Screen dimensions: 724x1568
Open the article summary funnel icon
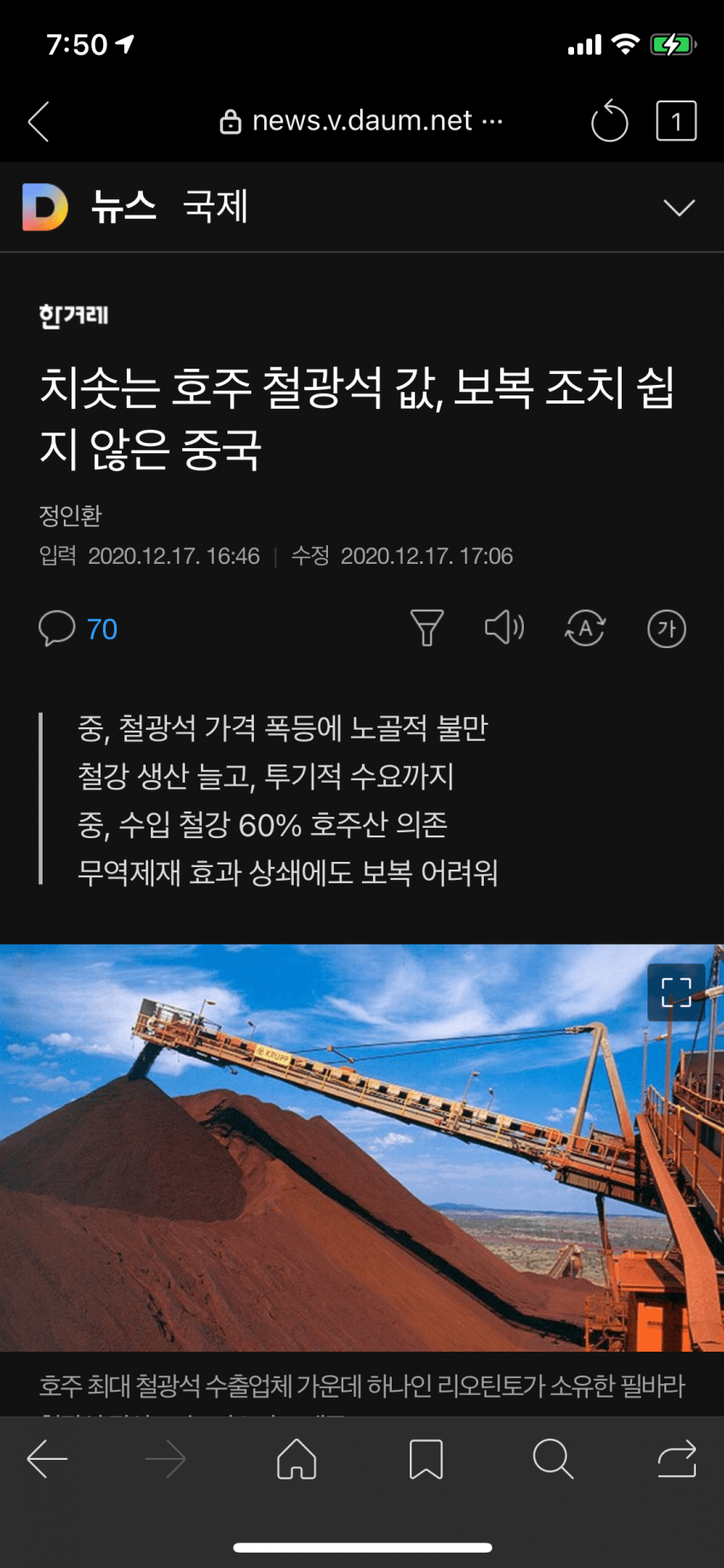427,629
